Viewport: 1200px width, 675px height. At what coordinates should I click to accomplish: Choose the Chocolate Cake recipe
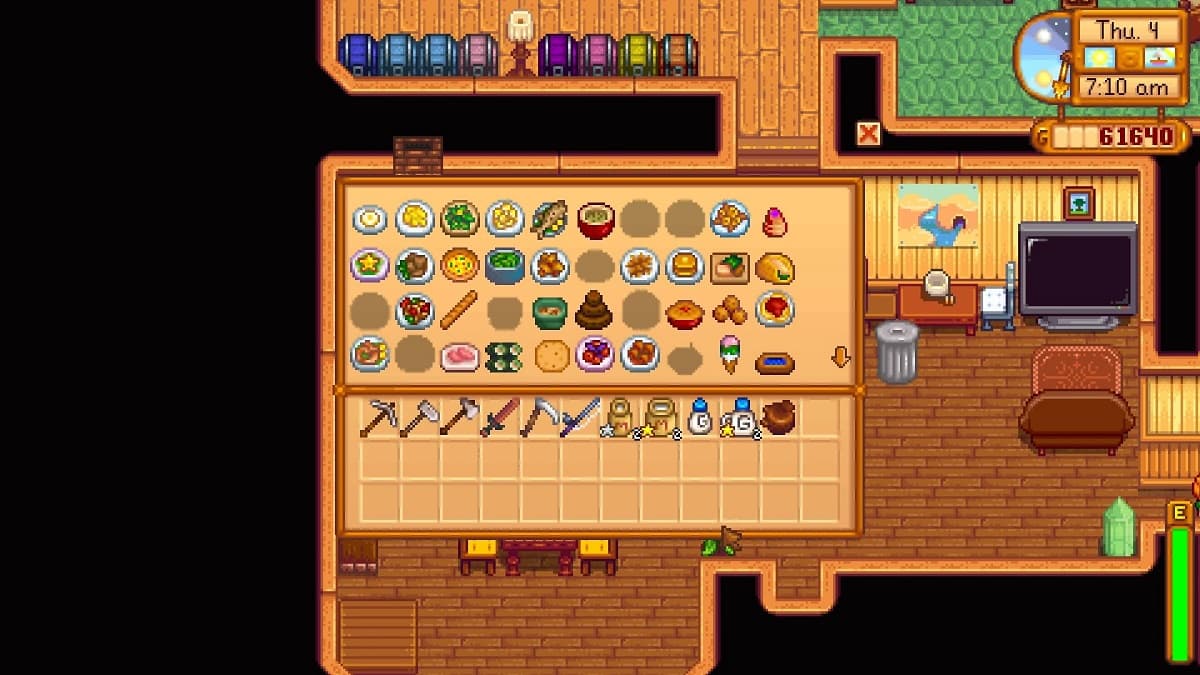pos(593,311)
